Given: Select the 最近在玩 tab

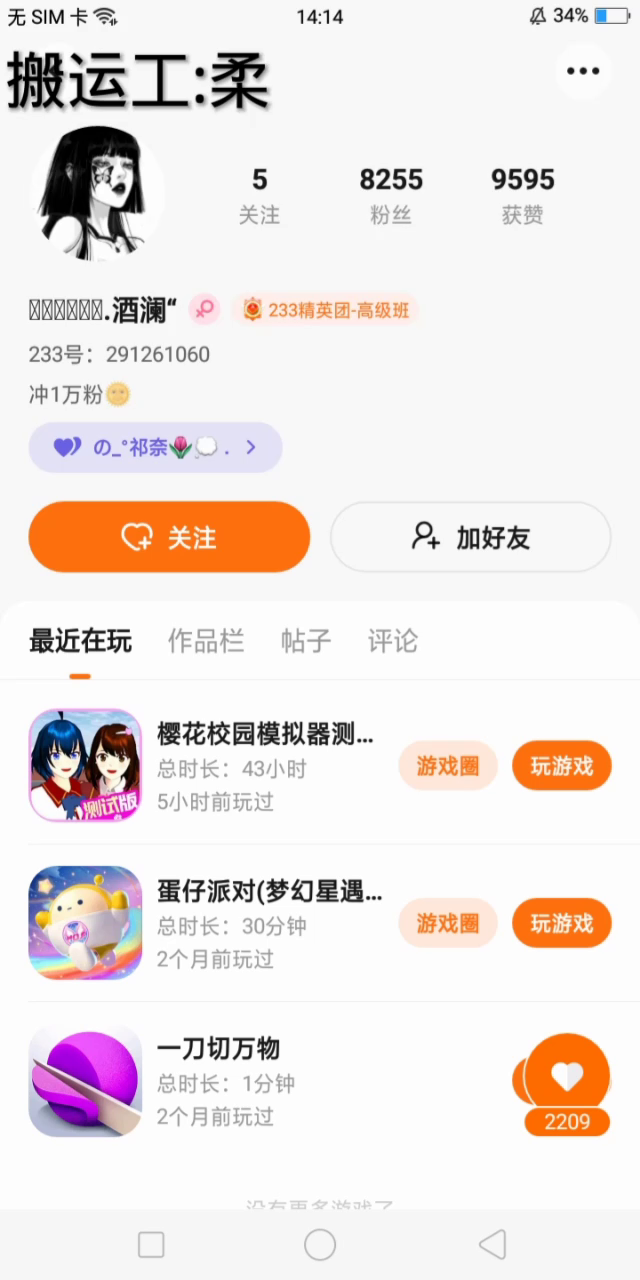Looking at the screenshot, I should 80,641.
